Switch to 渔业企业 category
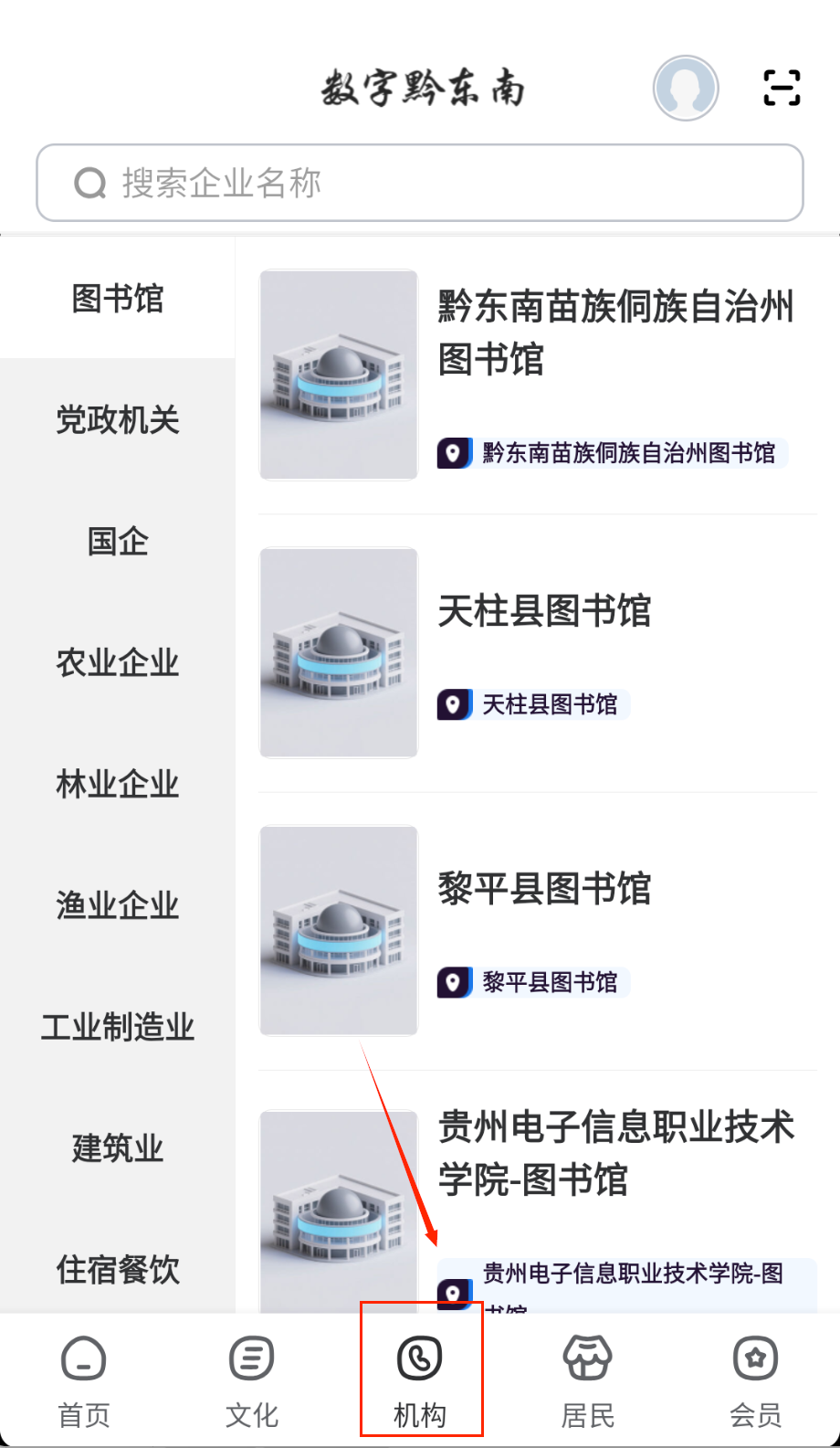Image resolution: width=840 pixels, height=1448 pixels. (118, 905)
